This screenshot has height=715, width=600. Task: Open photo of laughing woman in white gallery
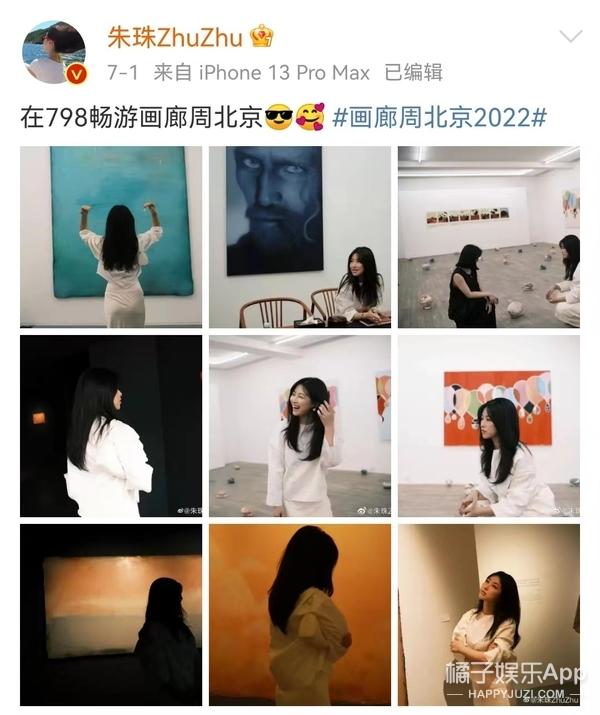pos(299,425)
